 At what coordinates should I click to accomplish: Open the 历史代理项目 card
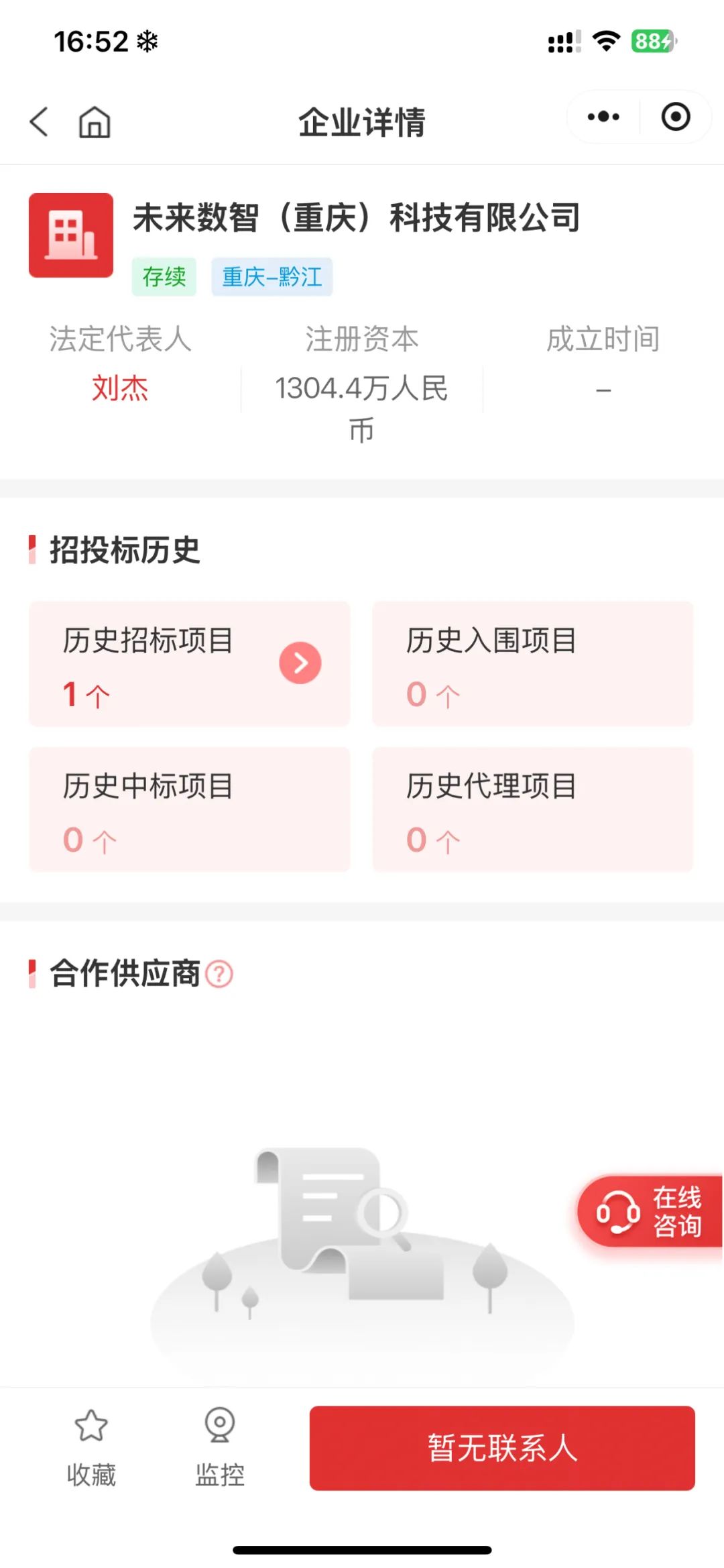point(533,809)
